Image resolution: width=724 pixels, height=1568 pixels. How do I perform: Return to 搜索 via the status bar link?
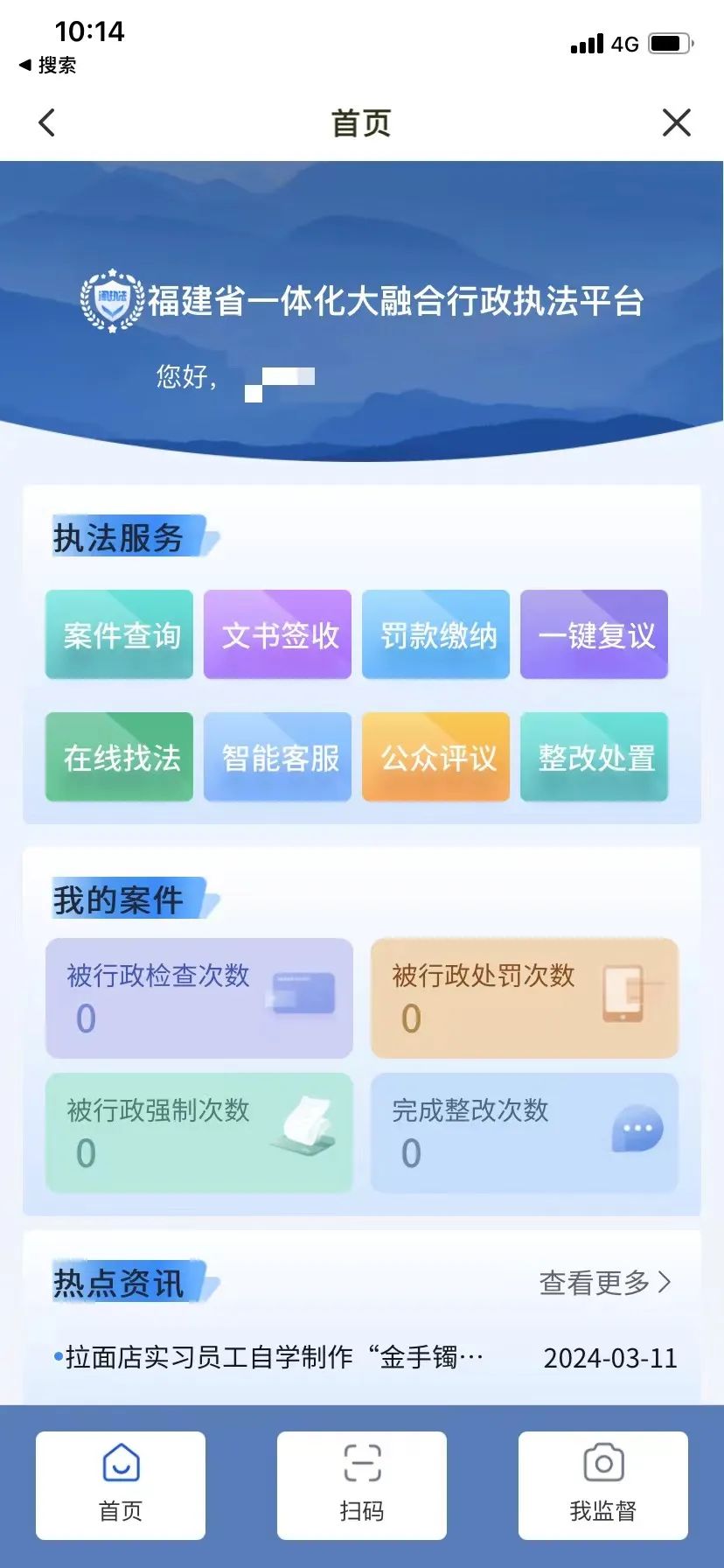point(48,65)
